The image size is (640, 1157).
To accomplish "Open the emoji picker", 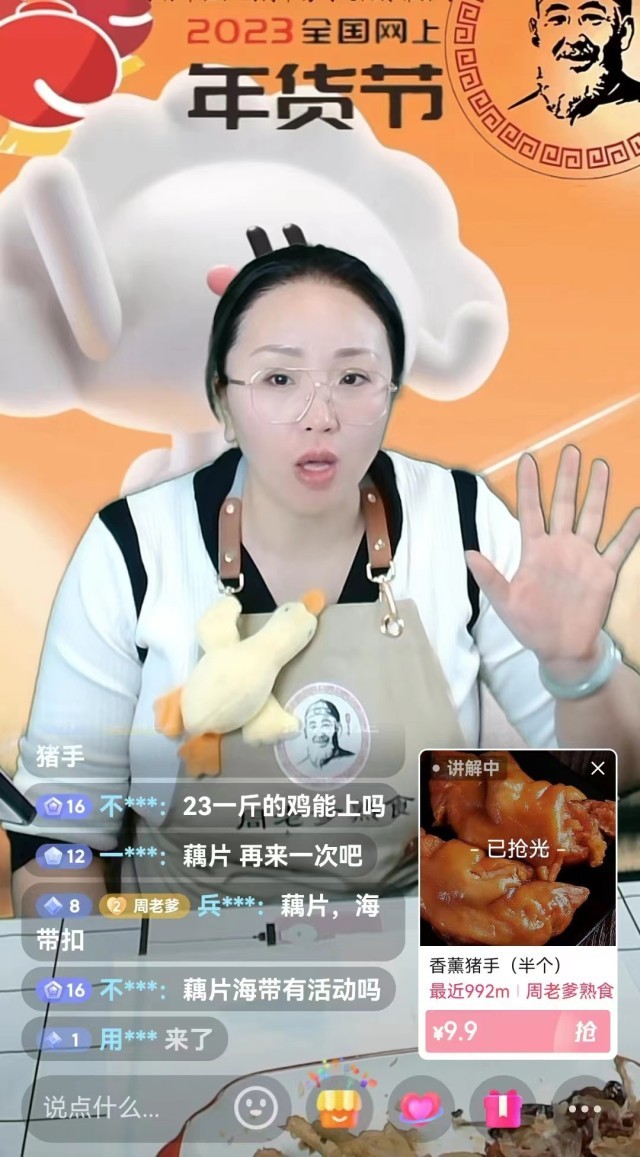I will [256, 1107].
